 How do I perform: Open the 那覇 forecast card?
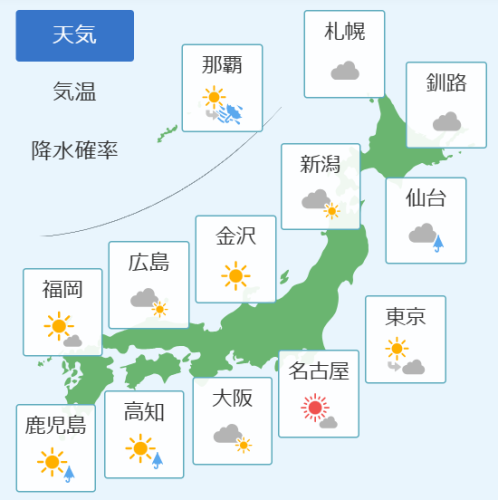tap(222, 88)
